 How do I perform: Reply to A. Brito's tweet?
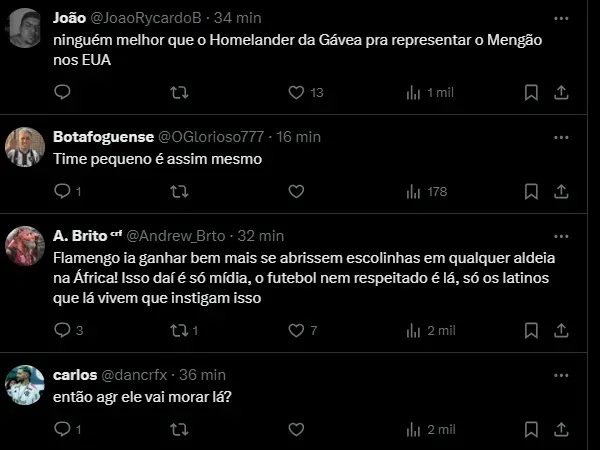click(x=62, y=330)
